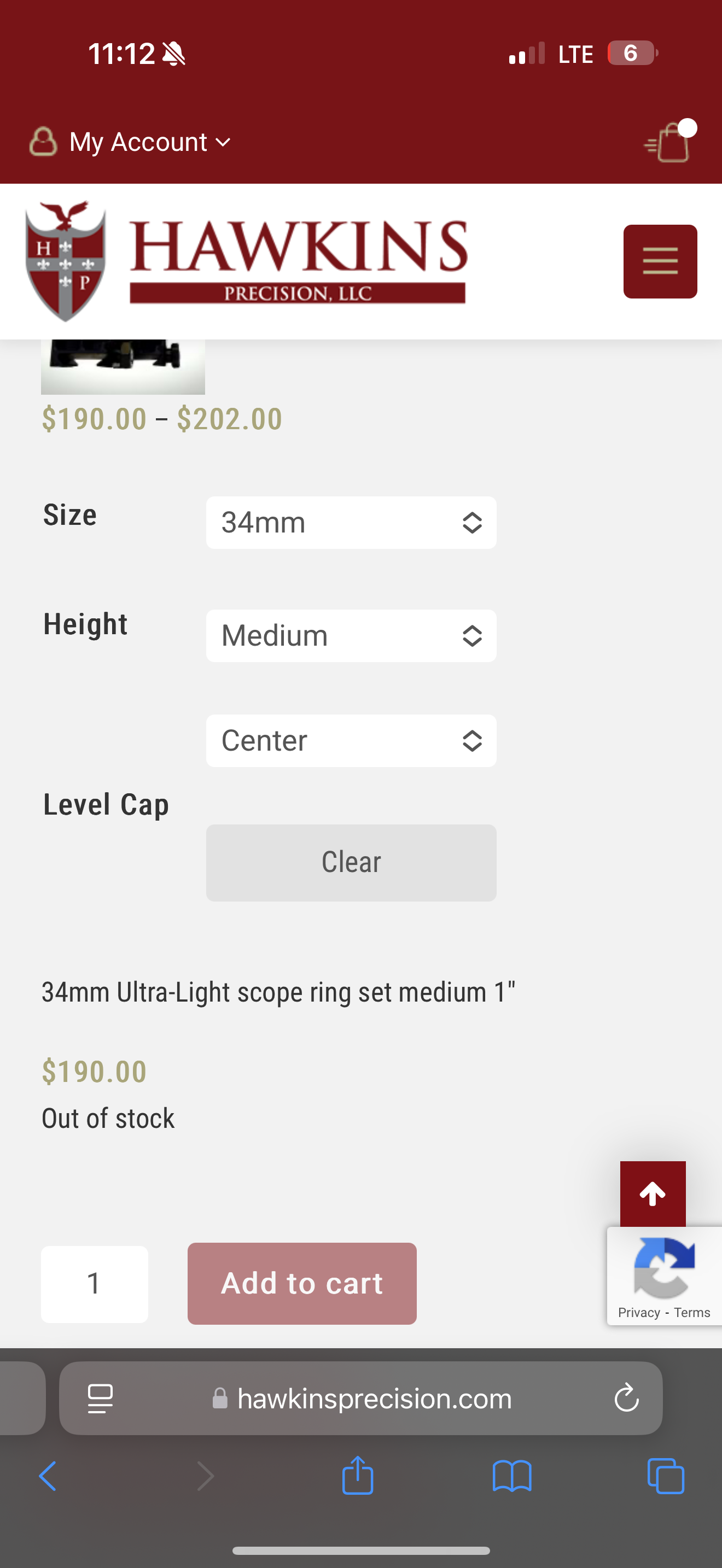
Task: Open the reCAPTCHA Terms link
Action: coord(692,1313)
